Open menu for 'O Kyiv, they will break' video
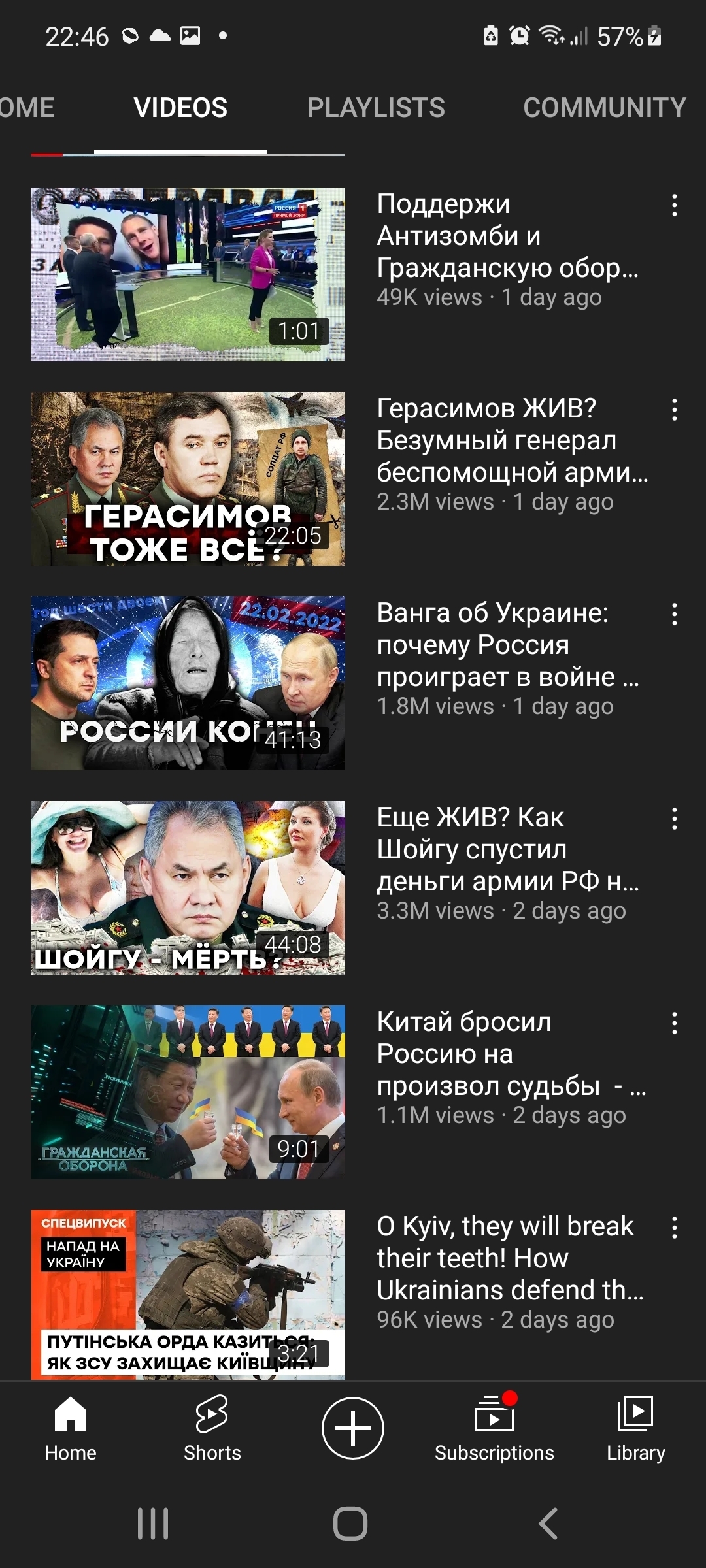Image resolution: width=706 pixels, height=1568 pixels. (674, 1228)
